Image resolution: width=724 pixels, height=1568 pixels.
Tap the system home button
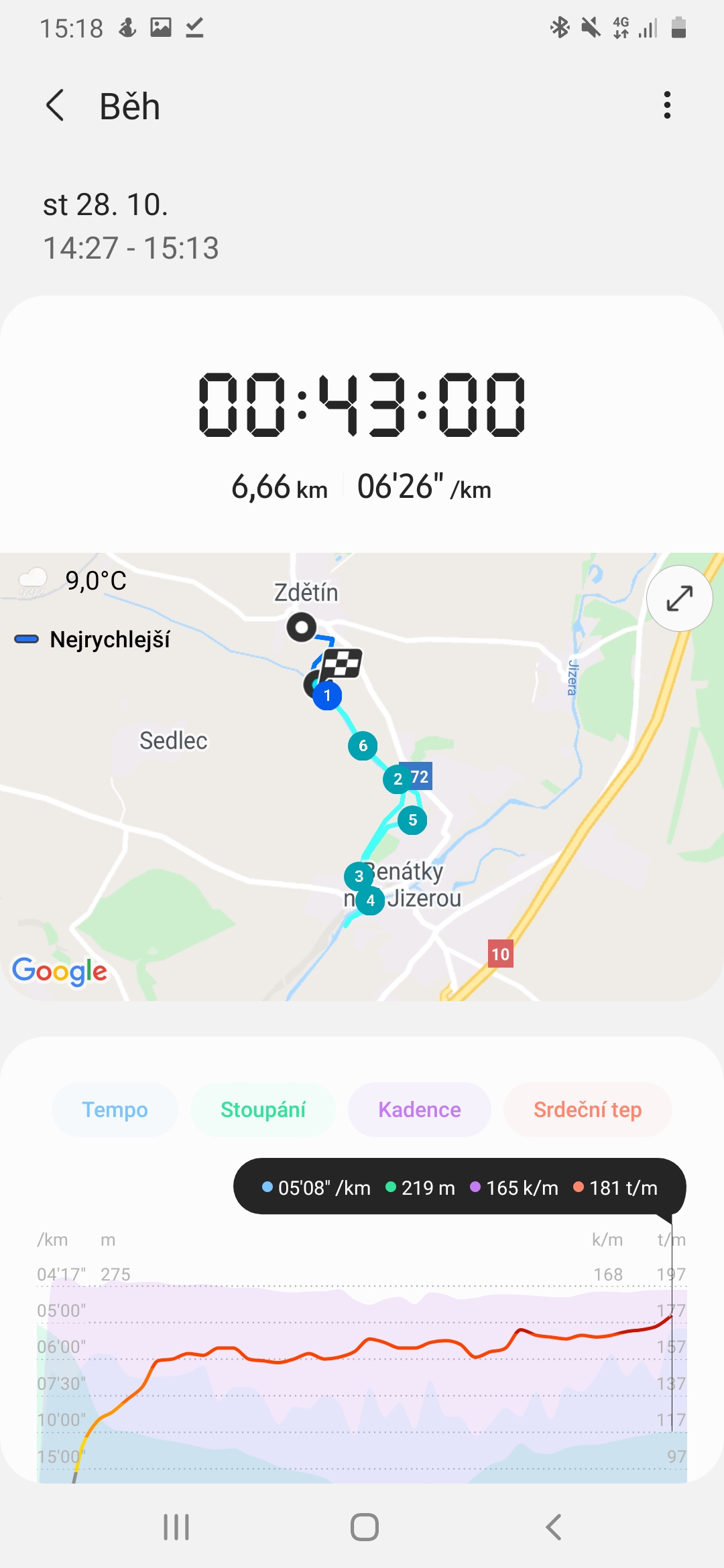(365, 1527)
